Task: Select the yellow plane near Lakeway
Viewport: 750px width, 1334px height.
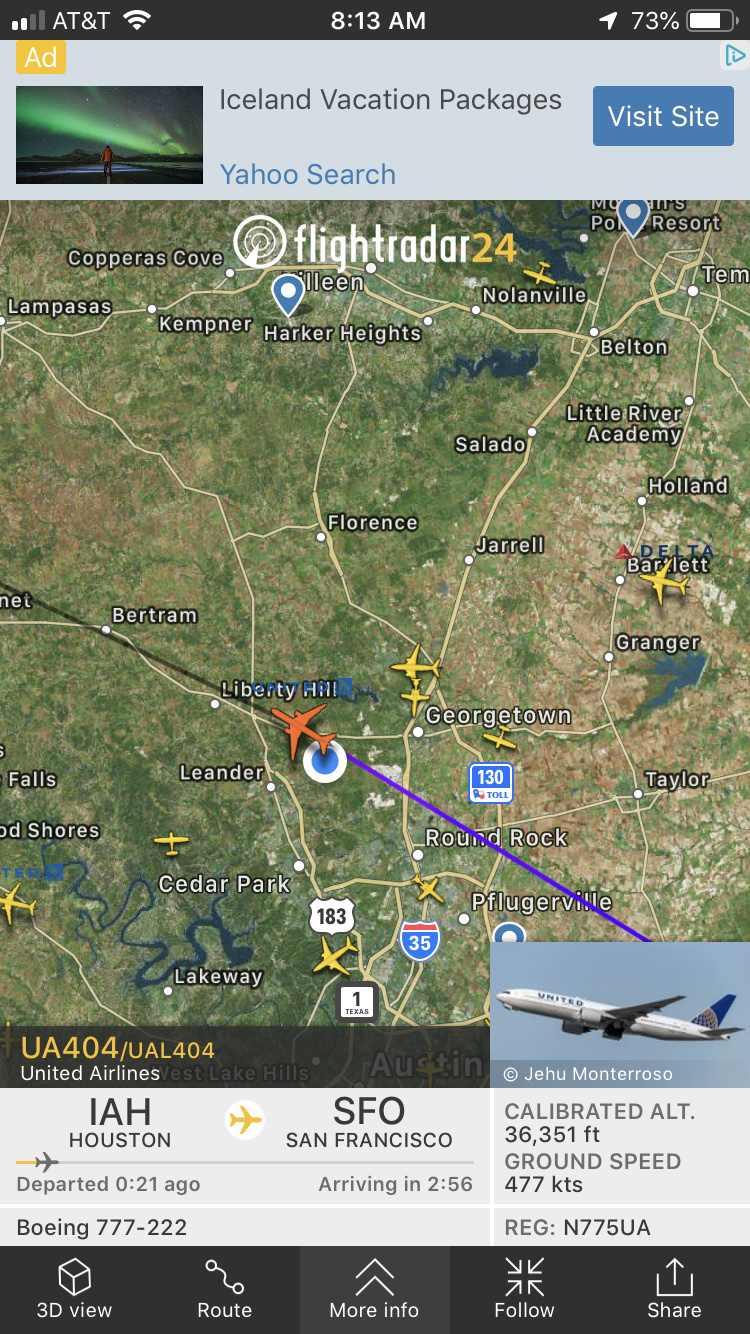Action: [x=334, y=955]
